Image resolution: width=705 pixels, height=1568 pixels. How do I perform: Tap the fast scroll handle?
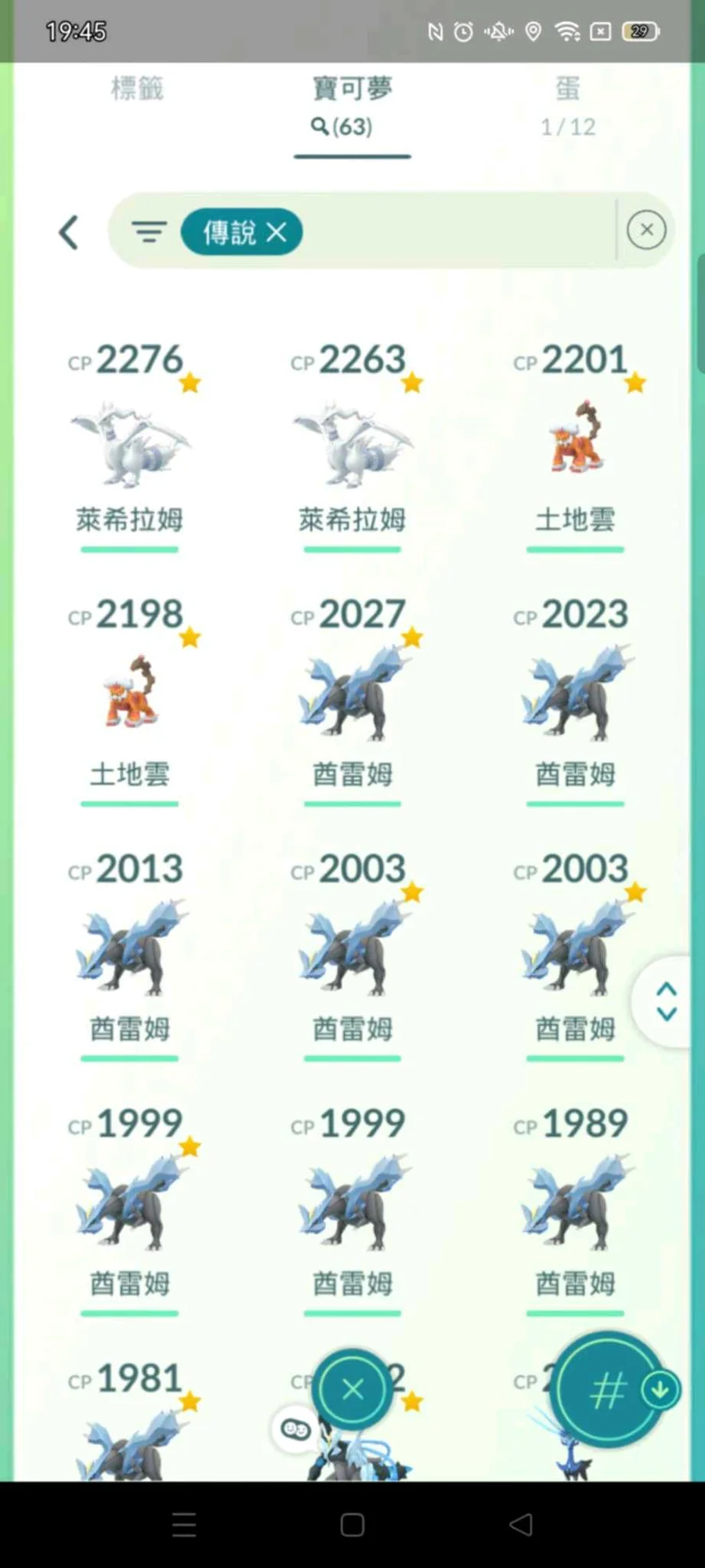pos(666,1001)
